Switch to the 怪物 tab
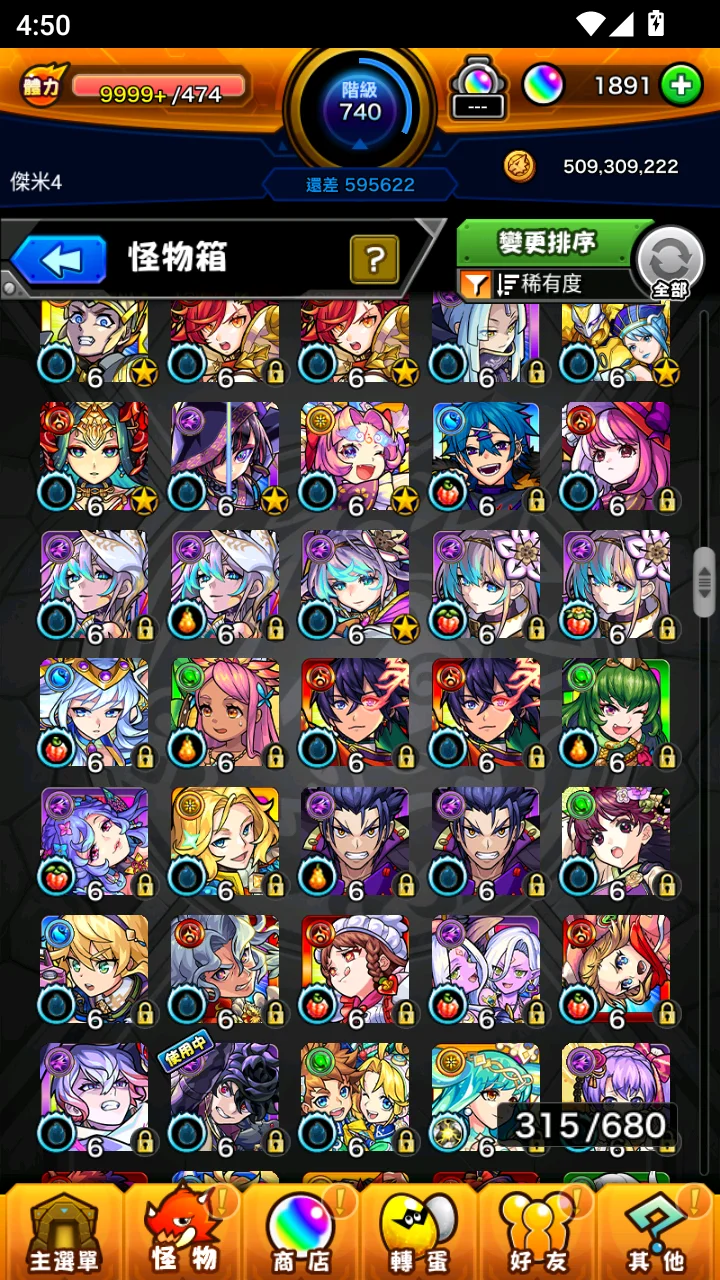The height and width of the screenshot is (1280, 720). click(183, 1233)
